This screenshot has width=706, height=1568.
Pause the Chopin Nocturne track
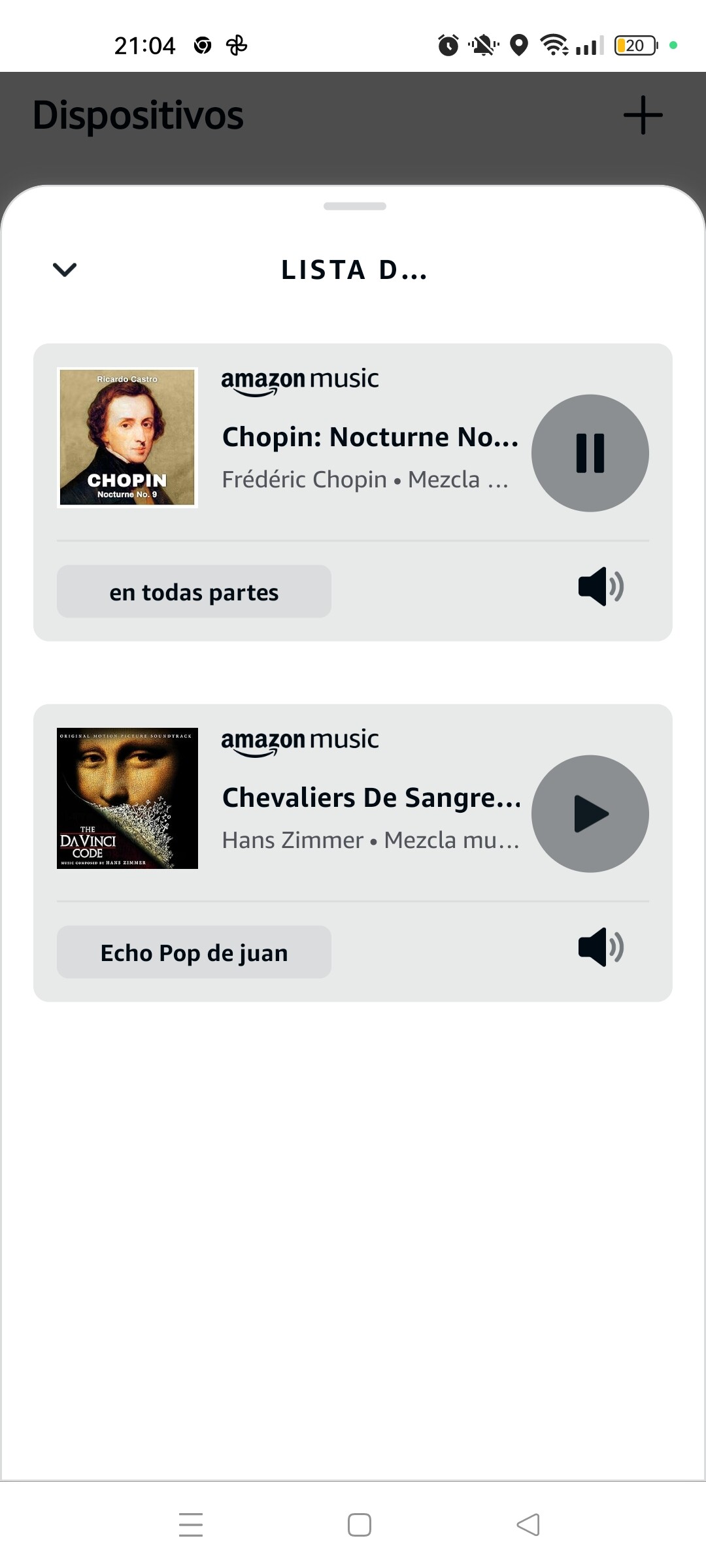coord(590,453)
